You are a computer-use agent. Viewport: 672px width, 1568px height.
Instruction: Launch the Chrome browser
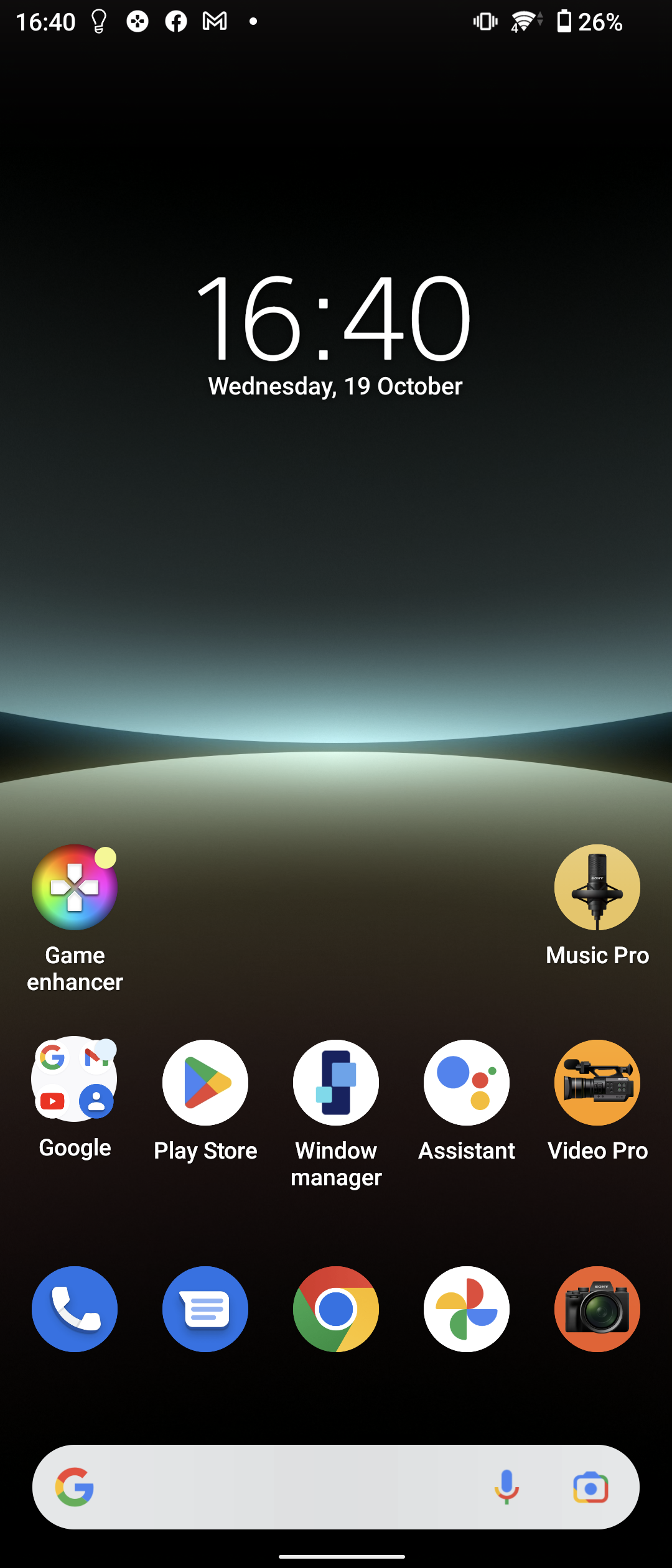point(336,1309)
